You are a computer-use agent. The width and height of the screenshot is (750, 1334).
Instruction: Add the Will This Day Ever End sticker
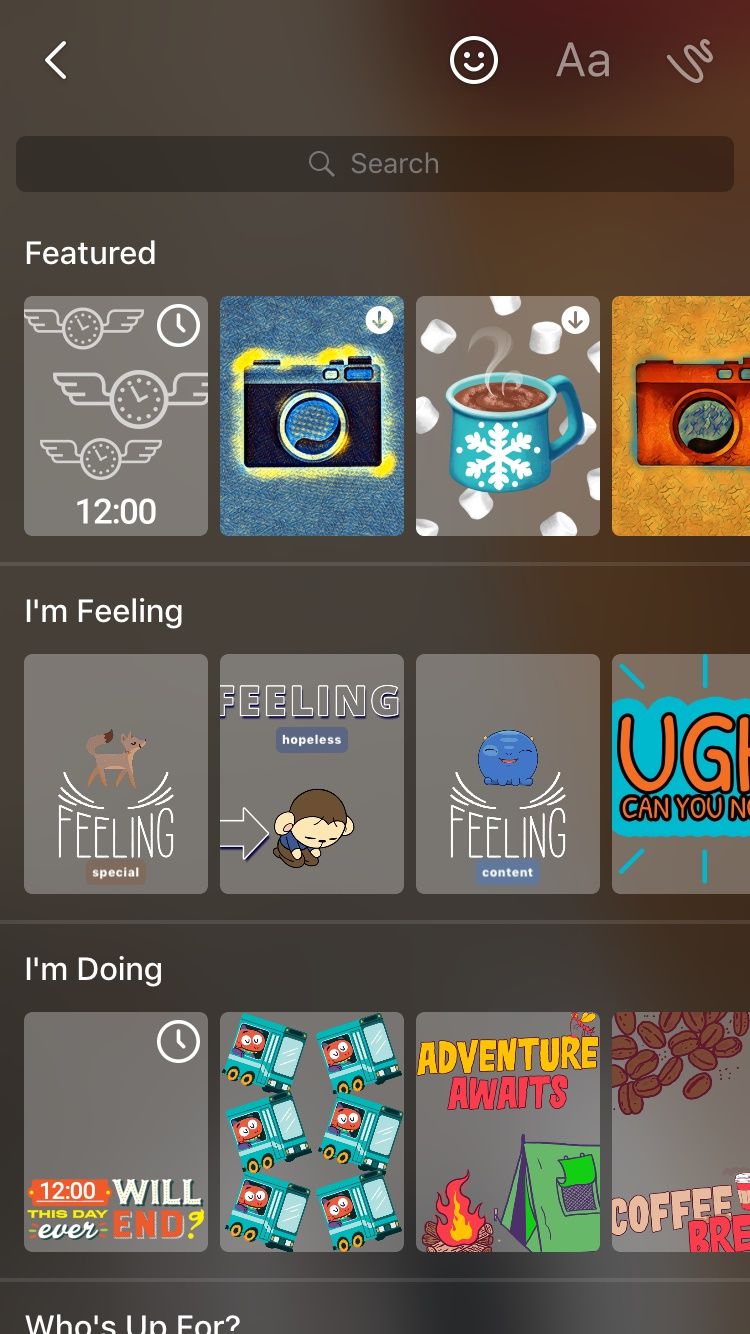pyautogui.click(x=116, y=1132)
